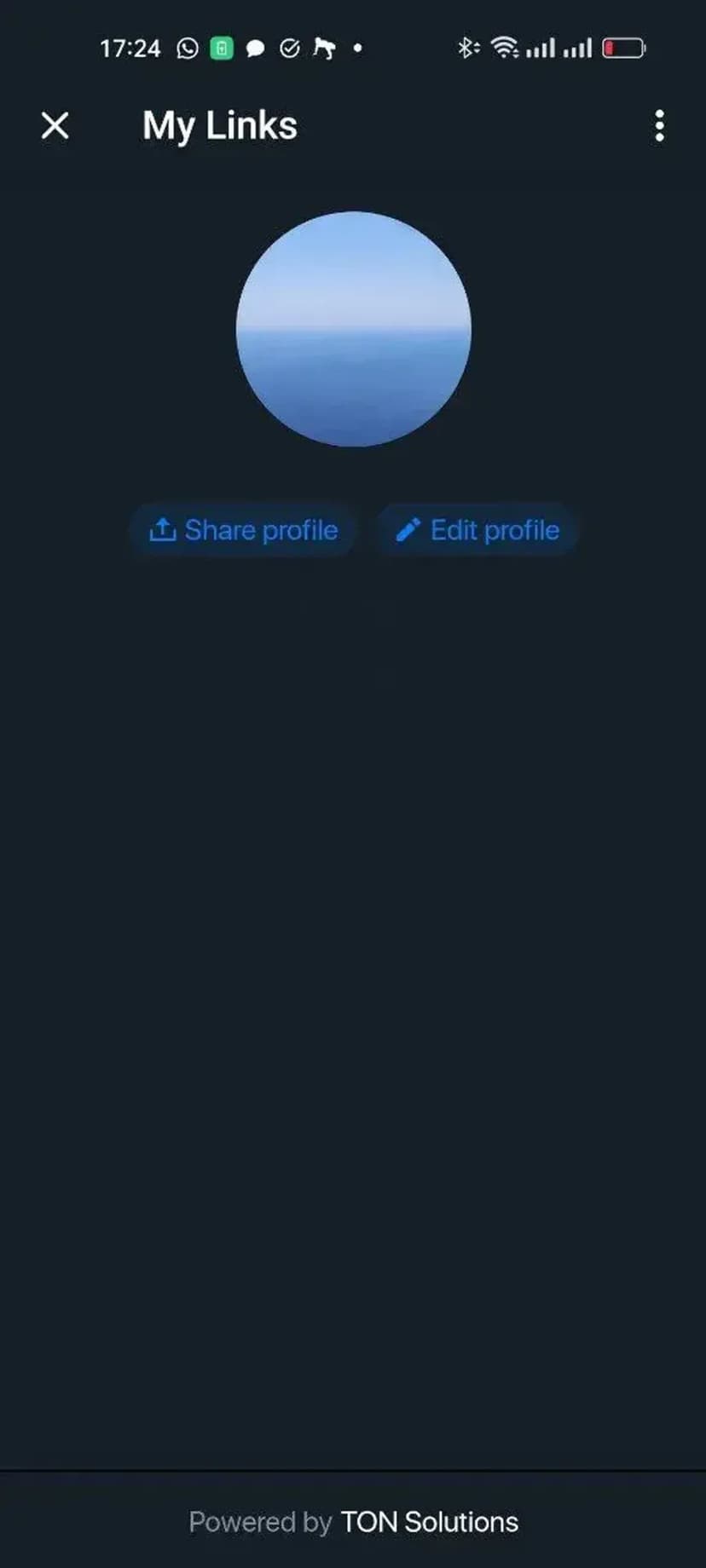The height and width of the screenshot is (1568, 706).
Task: Share profile with others
Action: click(x=243, y=530)
